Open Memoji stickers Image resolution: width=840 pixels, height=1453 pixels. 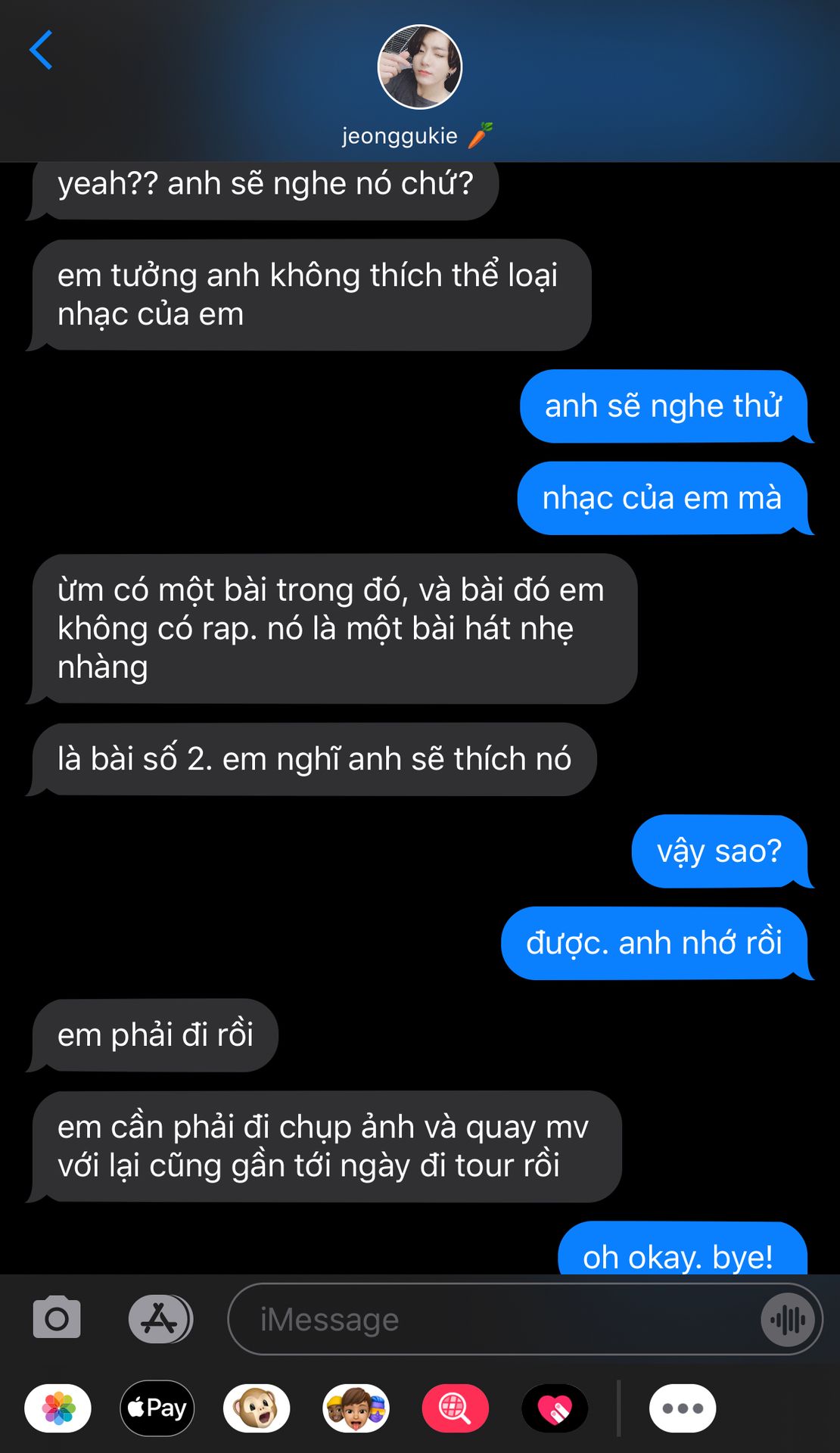(x=356, y=1408)
